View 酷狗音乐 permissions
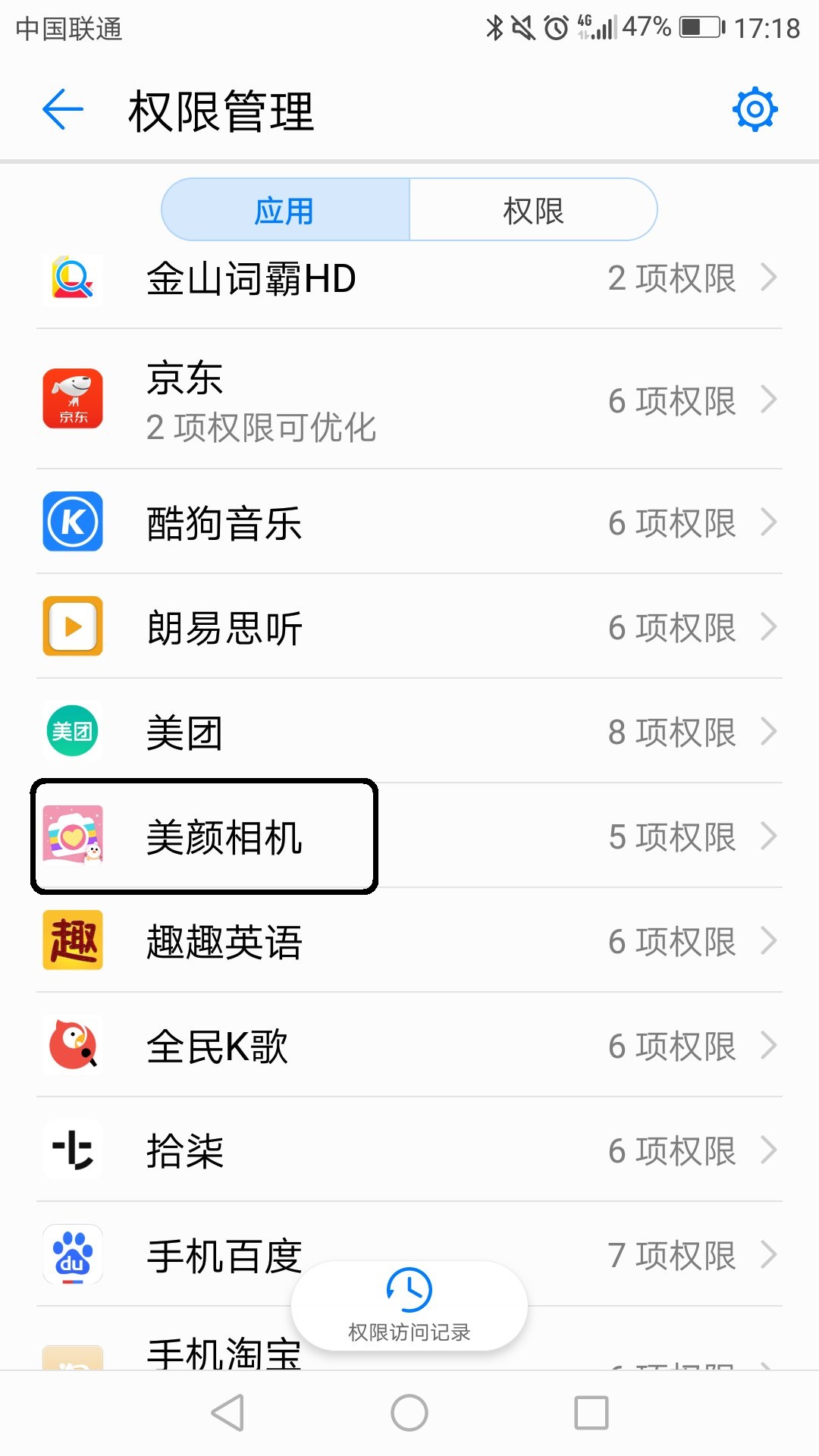819x1456 pixels. click(x=409, y=522)
